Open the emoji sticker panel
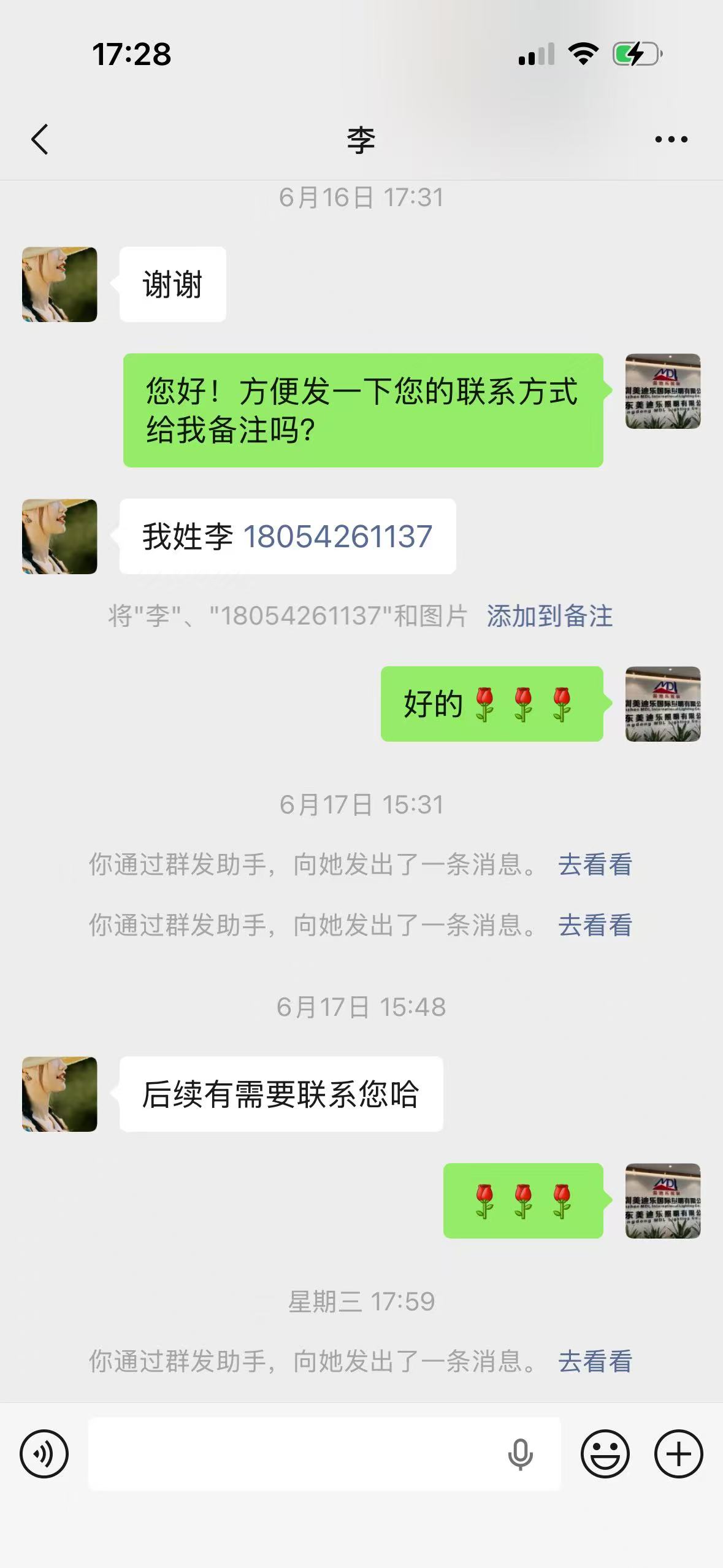This screenshot has width=723, height=1568. pyautogui.click(x=605, y=1454)
